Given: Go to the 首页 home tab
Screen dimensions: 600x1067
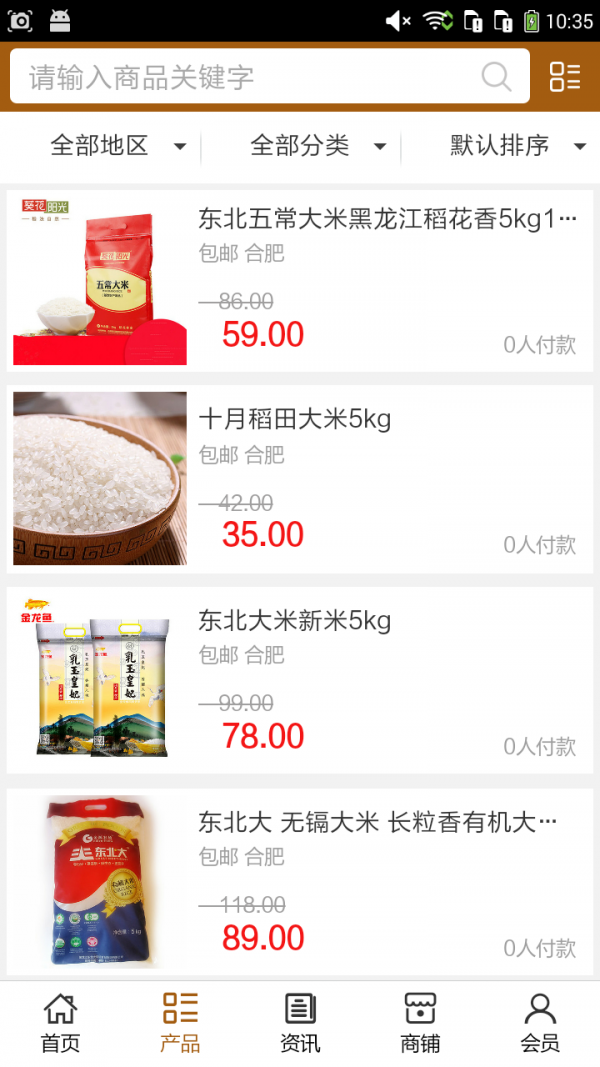Looking at the screenshot, I should 60,1023.
